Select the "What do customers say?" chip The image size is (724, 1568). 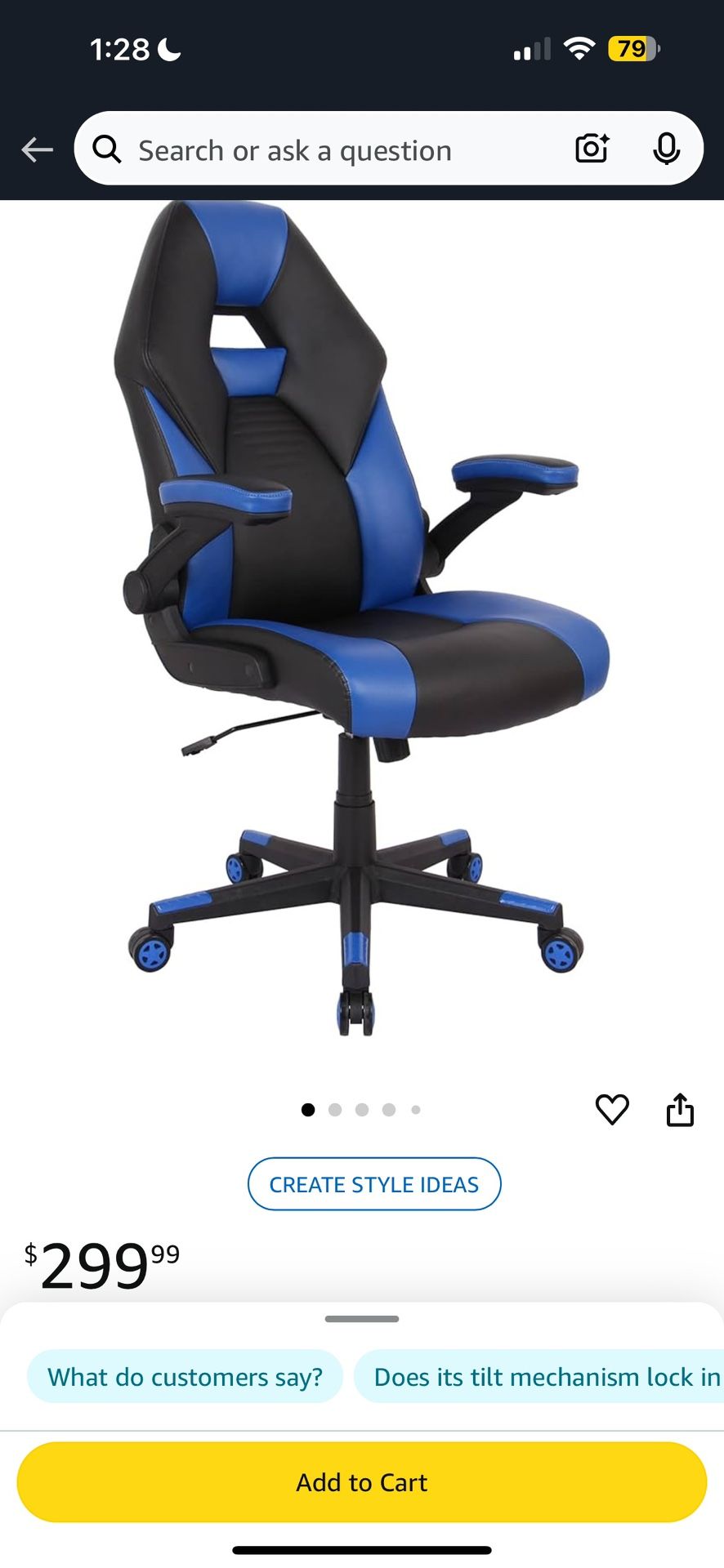tap(185, 1377)
